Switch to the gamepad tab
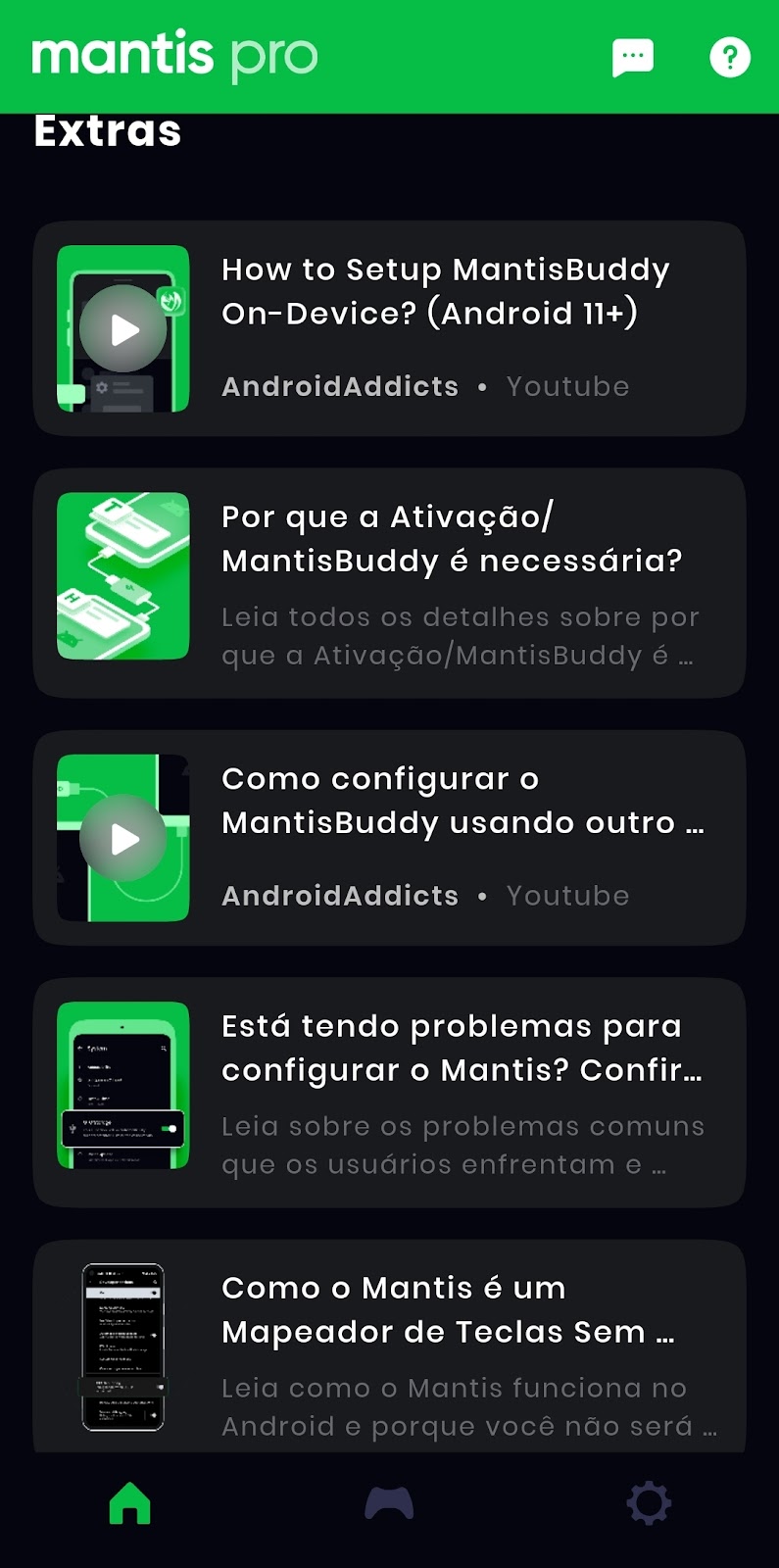 389,1502
